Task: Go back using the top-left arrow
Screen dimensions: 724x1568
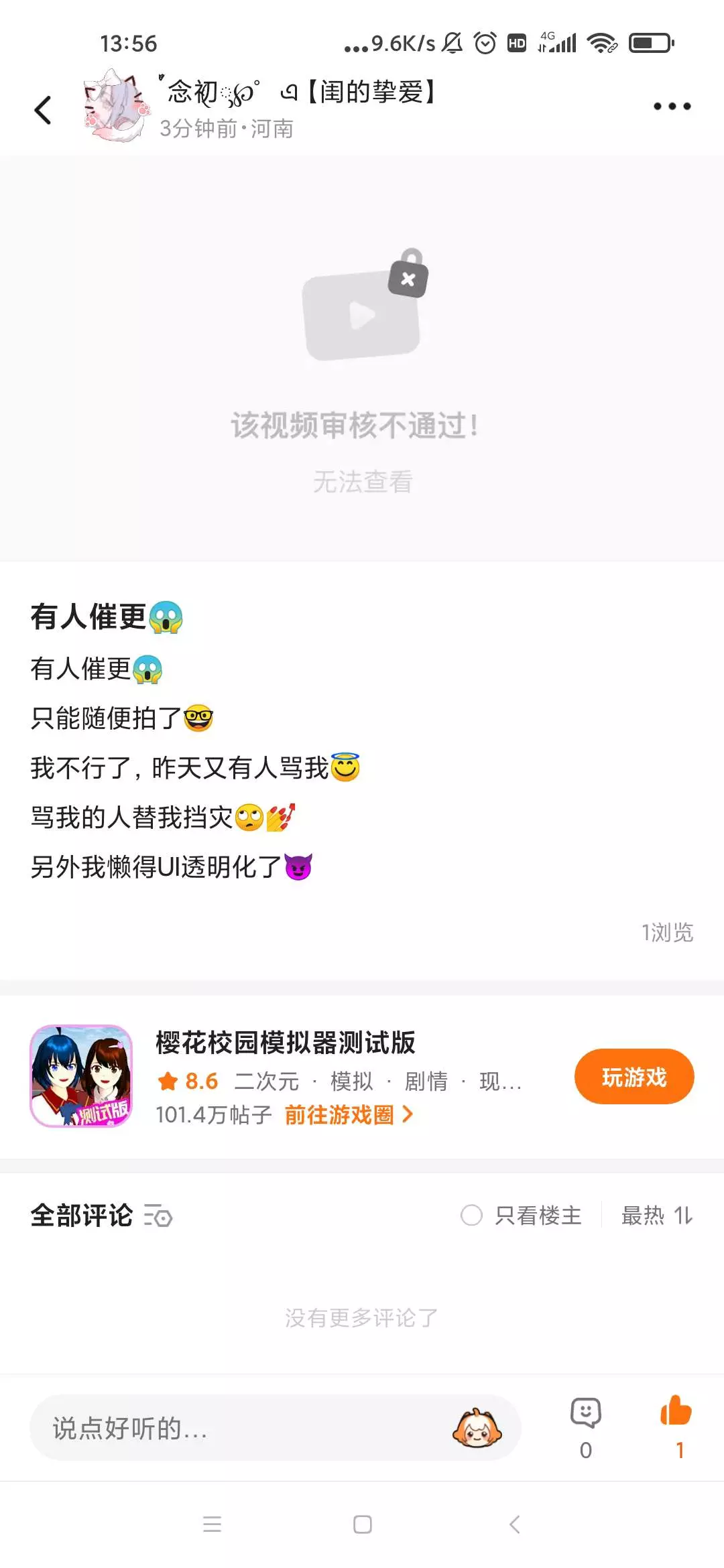Action: click(x=43, y=110)
